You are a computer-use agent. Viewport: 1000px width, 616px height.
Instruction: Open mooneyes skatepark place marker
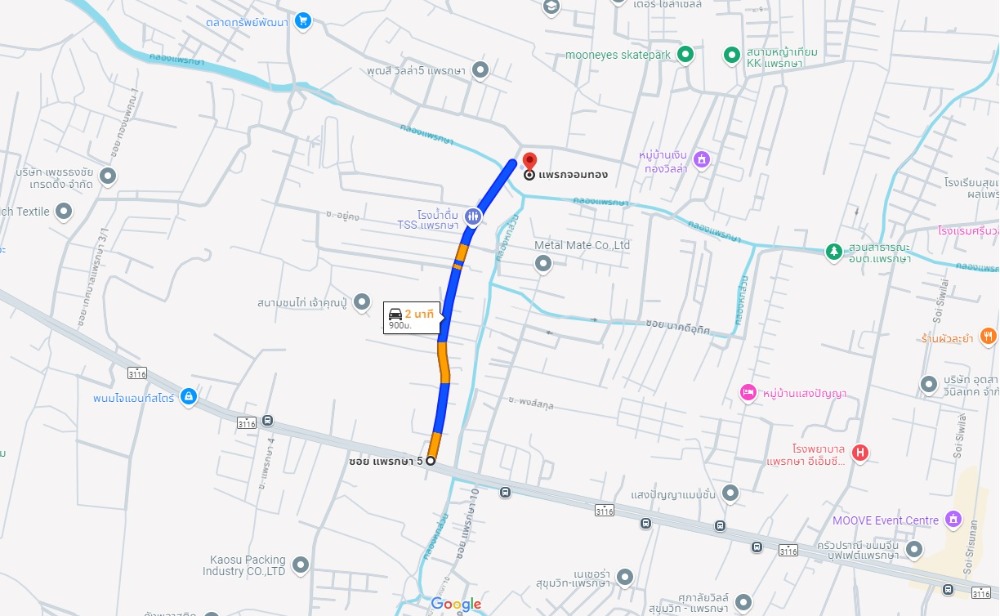point(685,55)
